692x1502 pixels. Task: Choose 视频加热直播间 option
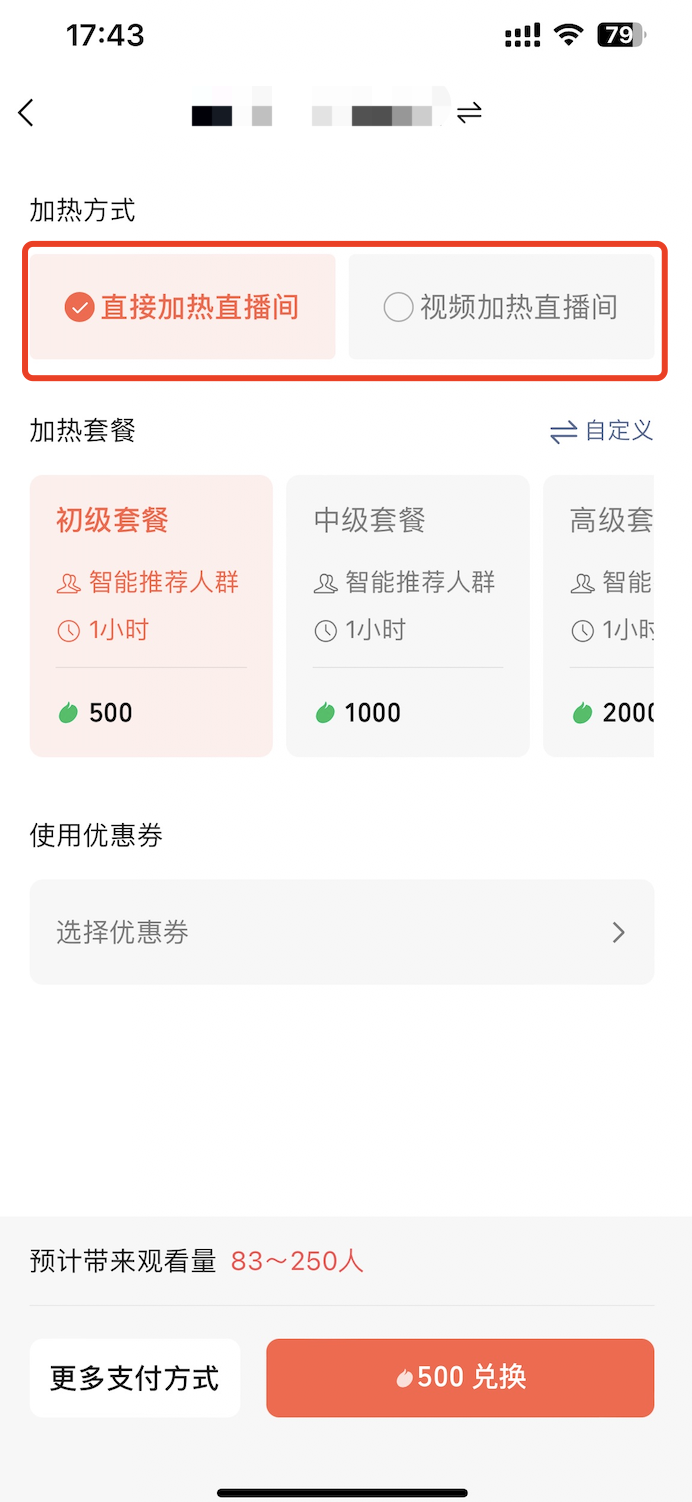coord(501,307)
